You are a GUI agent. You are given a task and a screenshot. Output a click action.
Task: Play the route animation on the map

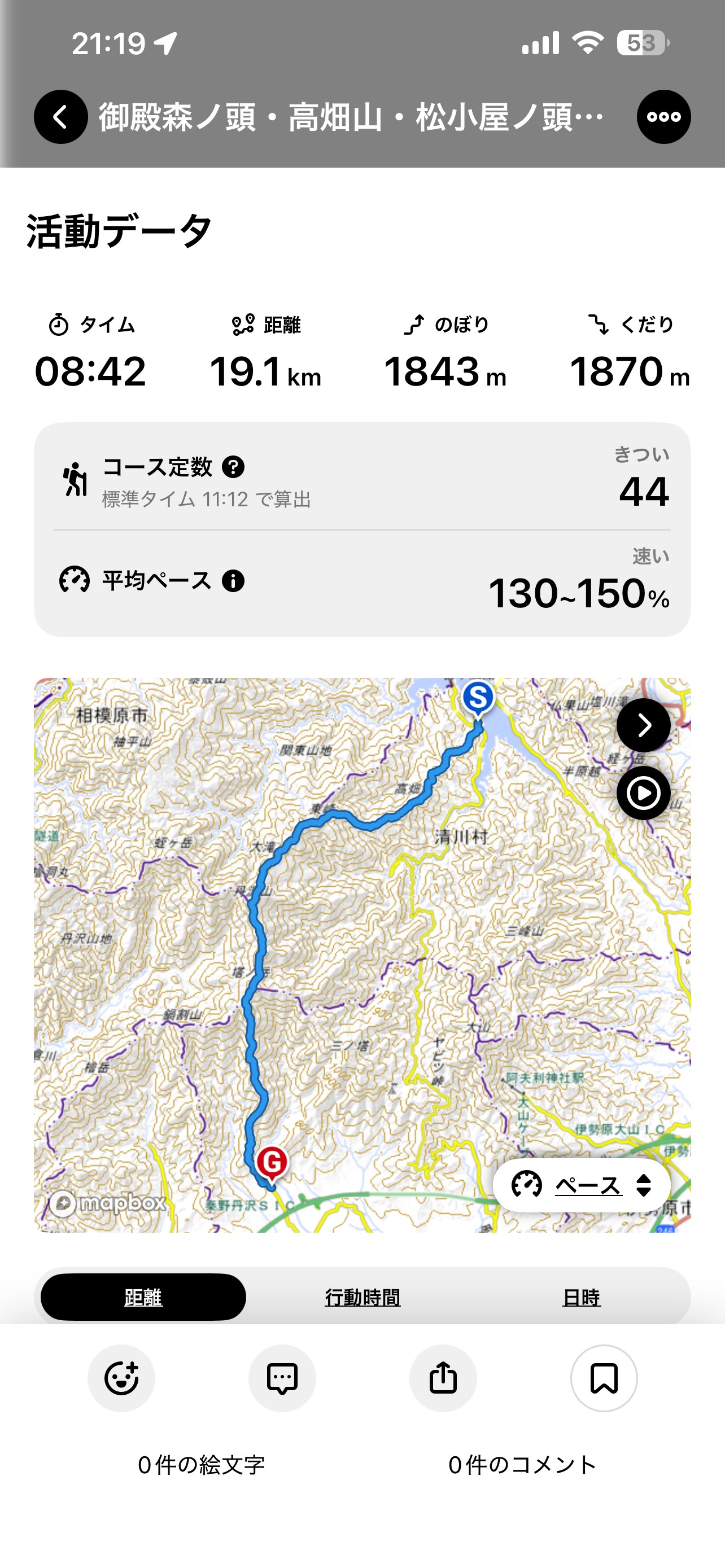tap(643, 793)
